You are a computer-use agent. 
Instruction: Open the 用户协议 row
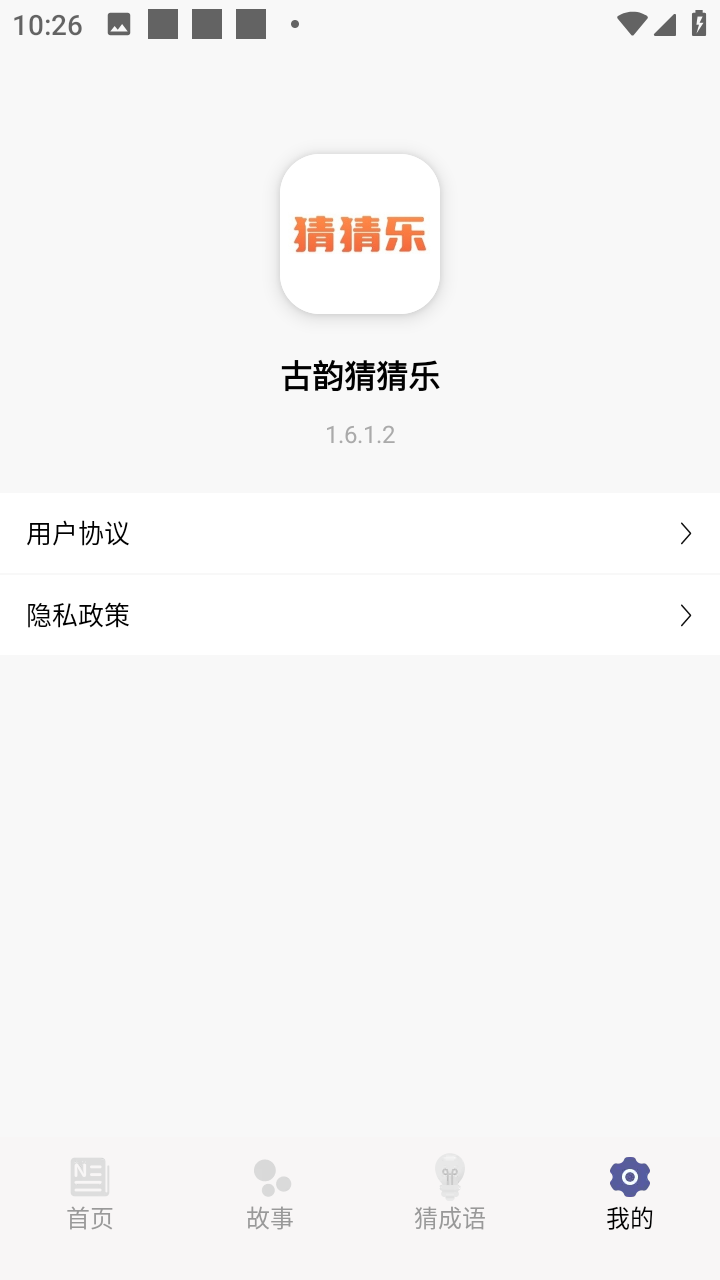tap(360, 534)
